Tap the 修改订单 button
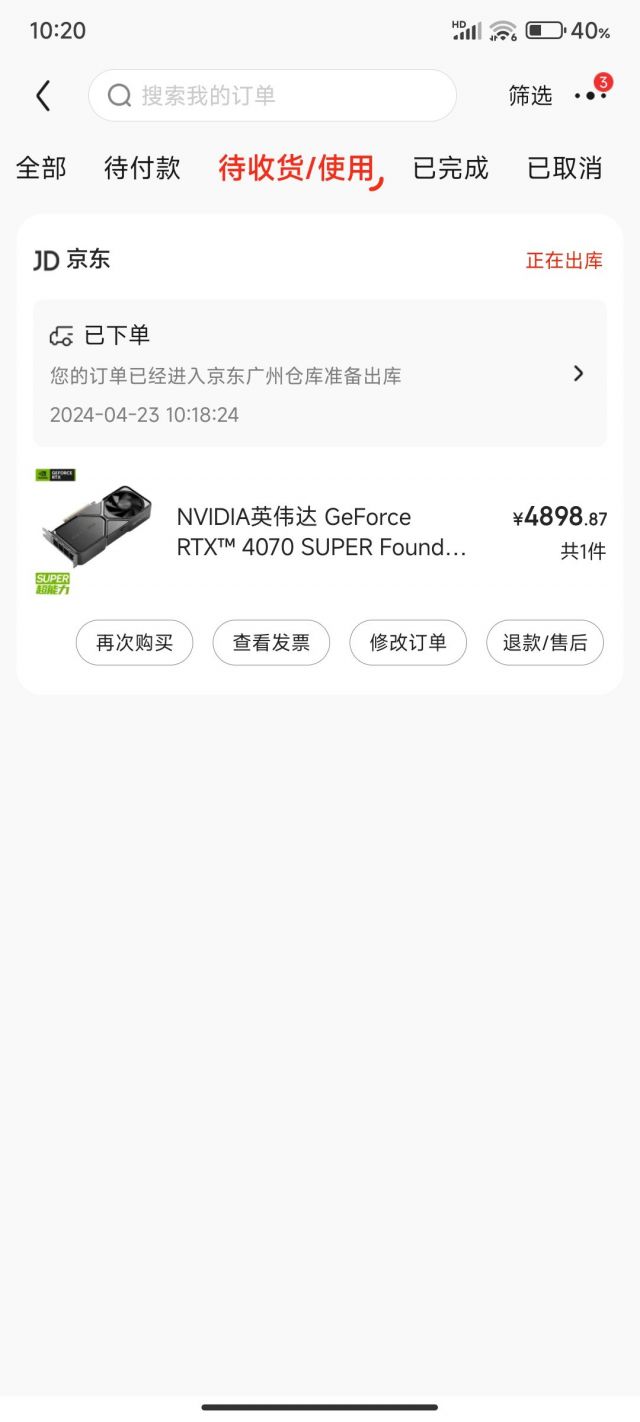Screen dimensions: 640x1422 [408, 642]
